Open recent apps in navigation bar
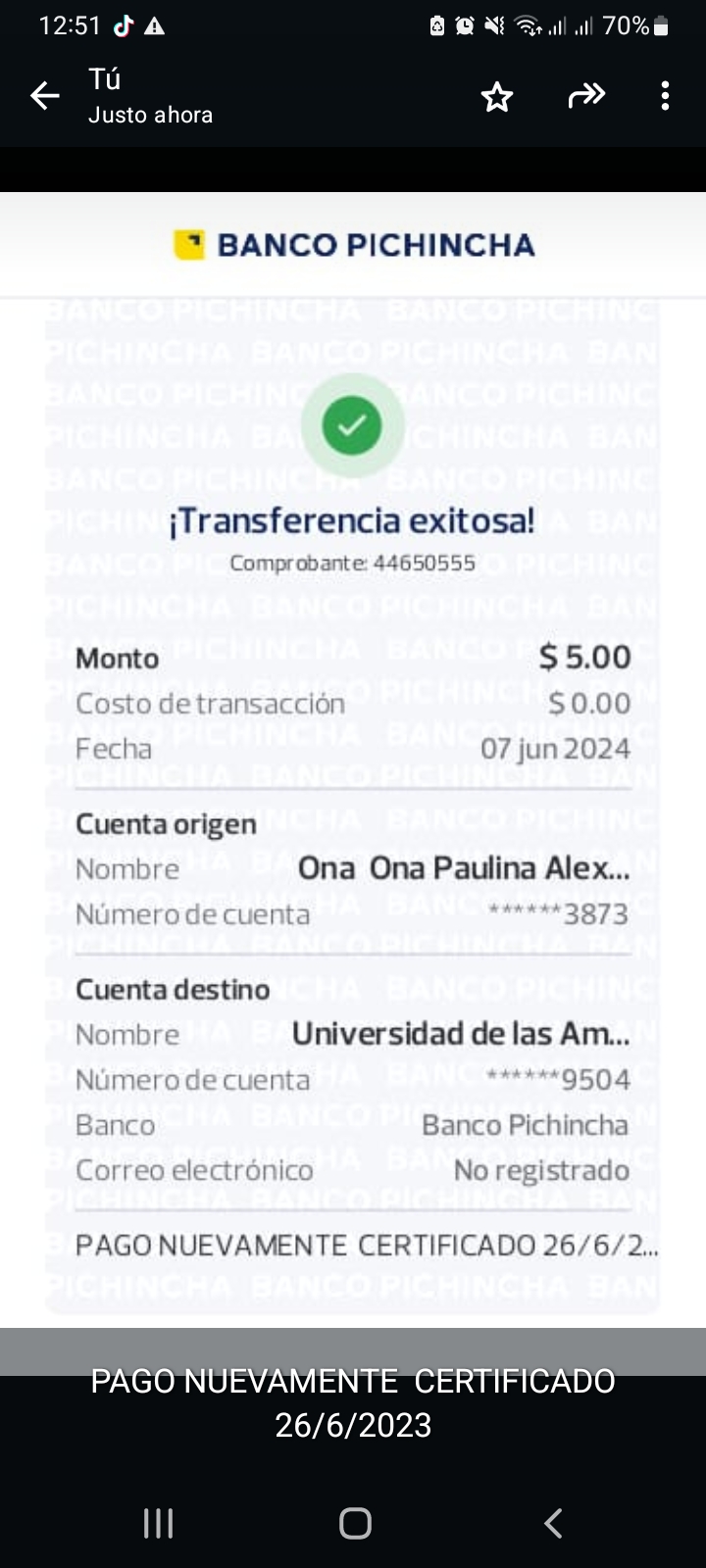 [158, 1523]
